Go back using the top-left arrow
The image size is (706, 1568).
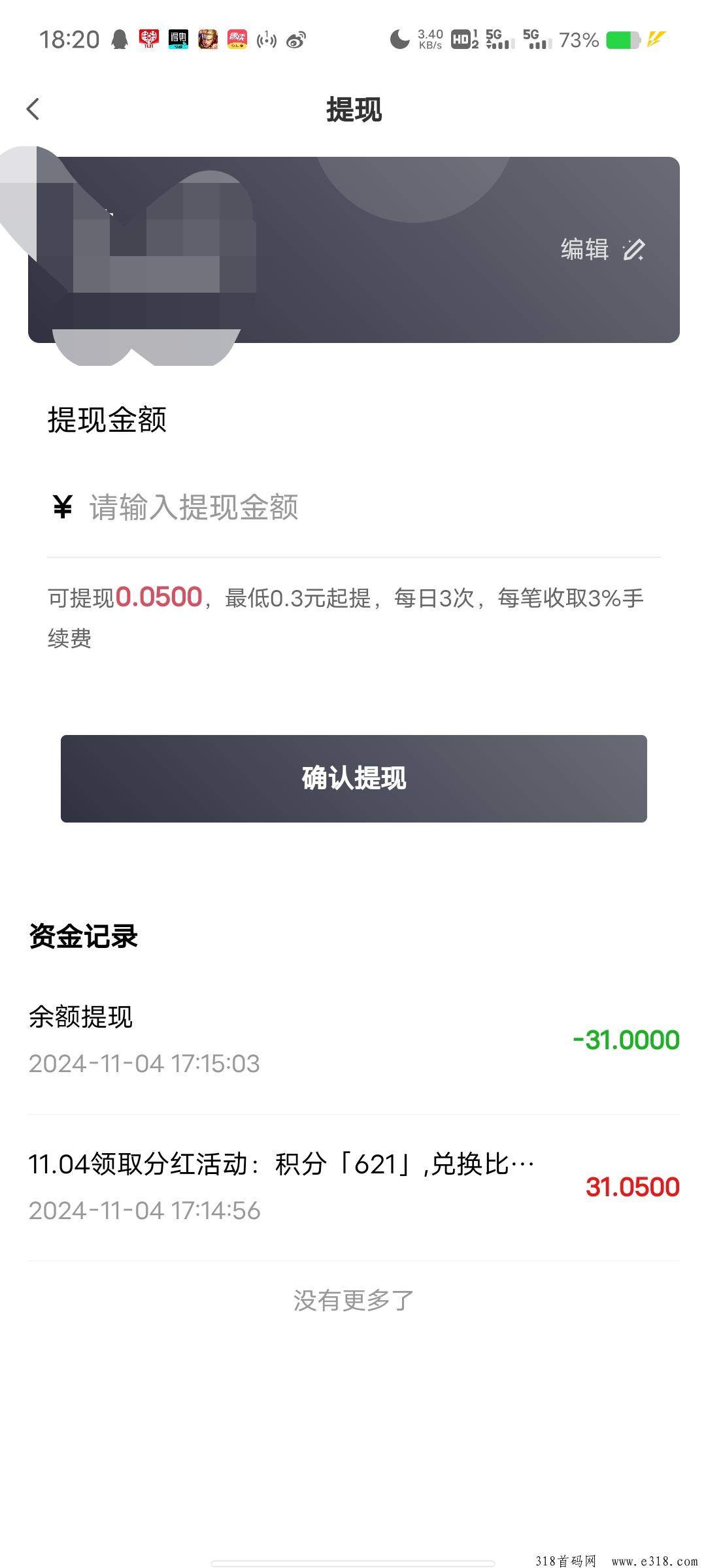click(33, 109)
